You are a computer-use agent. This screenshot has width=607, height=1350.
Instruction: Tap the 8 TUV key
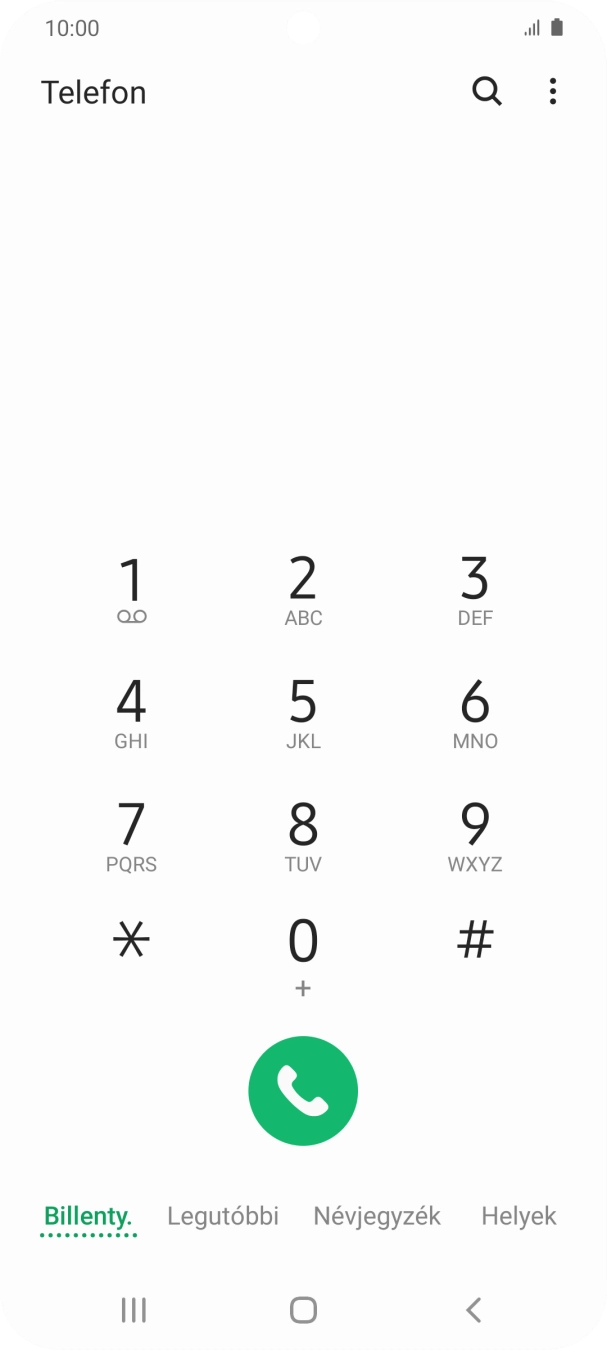pos(303,837)
